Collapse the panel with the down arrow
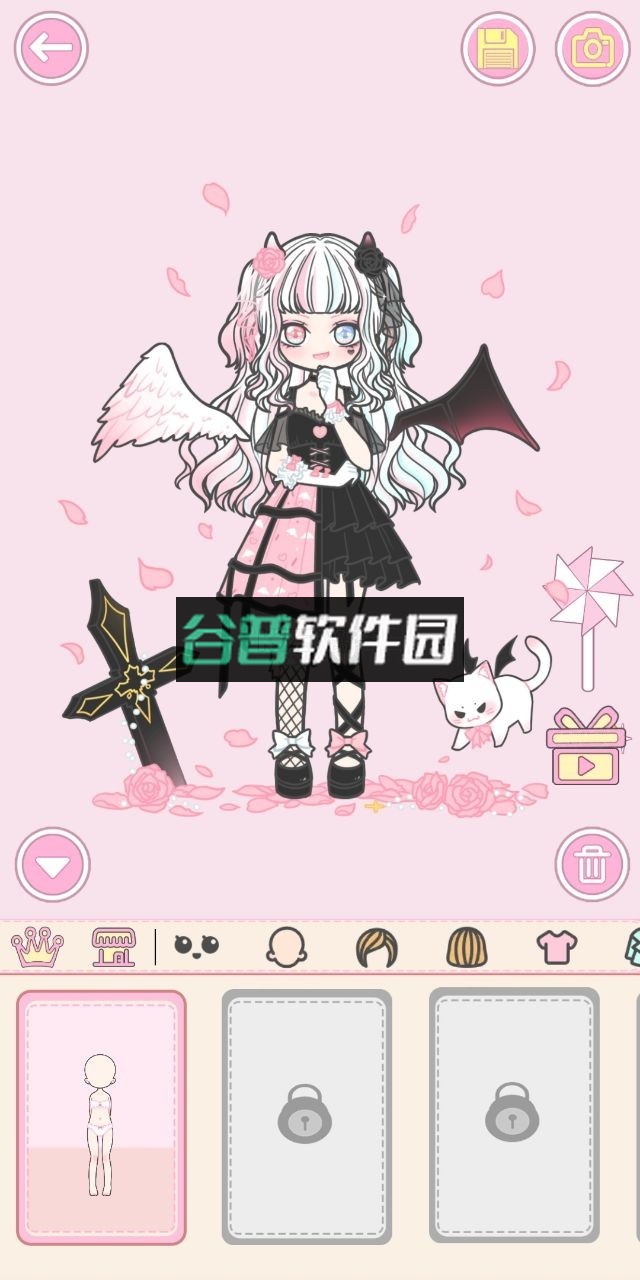640x1280 pixels. coord(52,864)
